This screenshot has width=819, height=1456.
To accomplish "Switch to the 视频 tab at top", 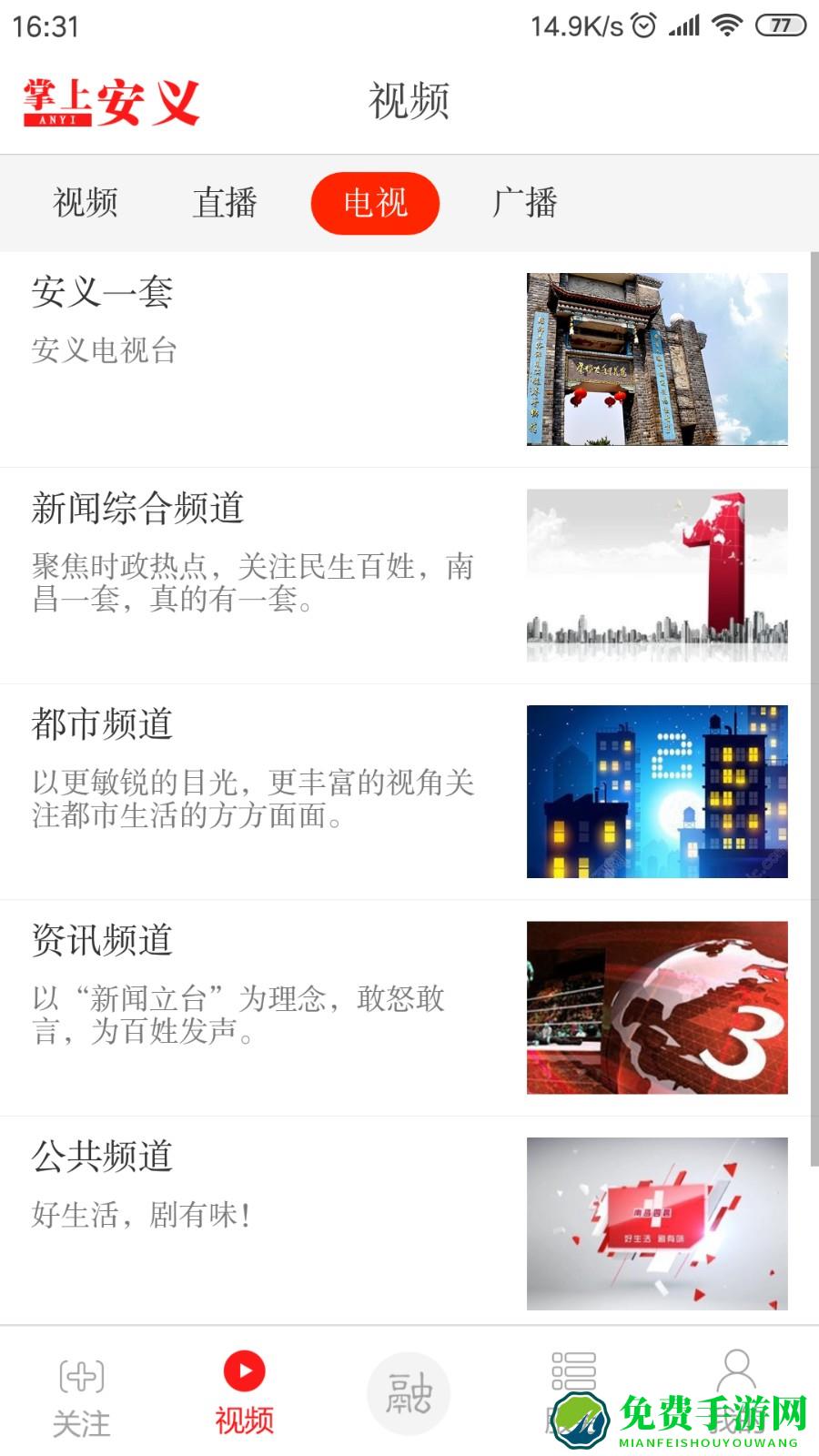I will tap(86, 203).
